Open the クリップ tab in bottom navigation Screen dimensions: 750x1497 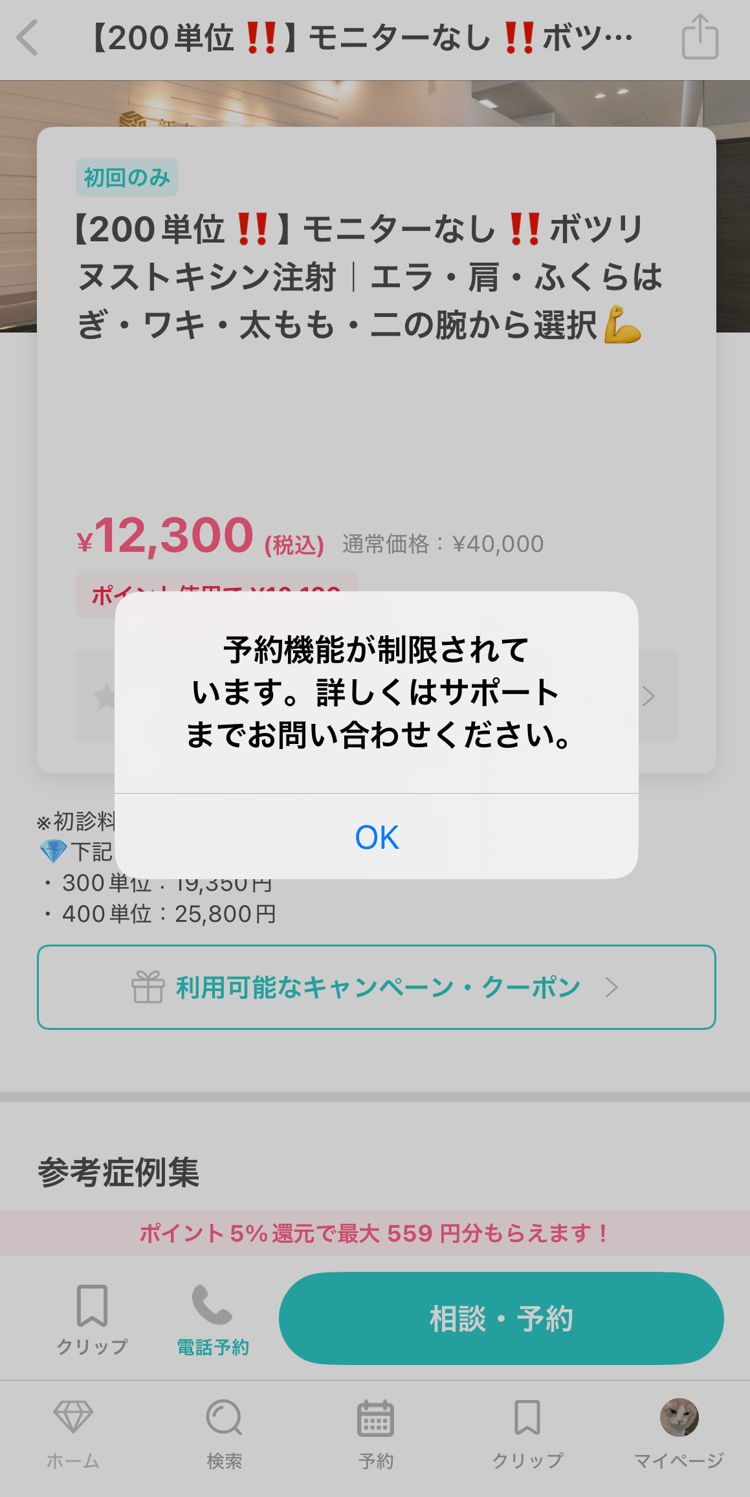(527, 1434)
